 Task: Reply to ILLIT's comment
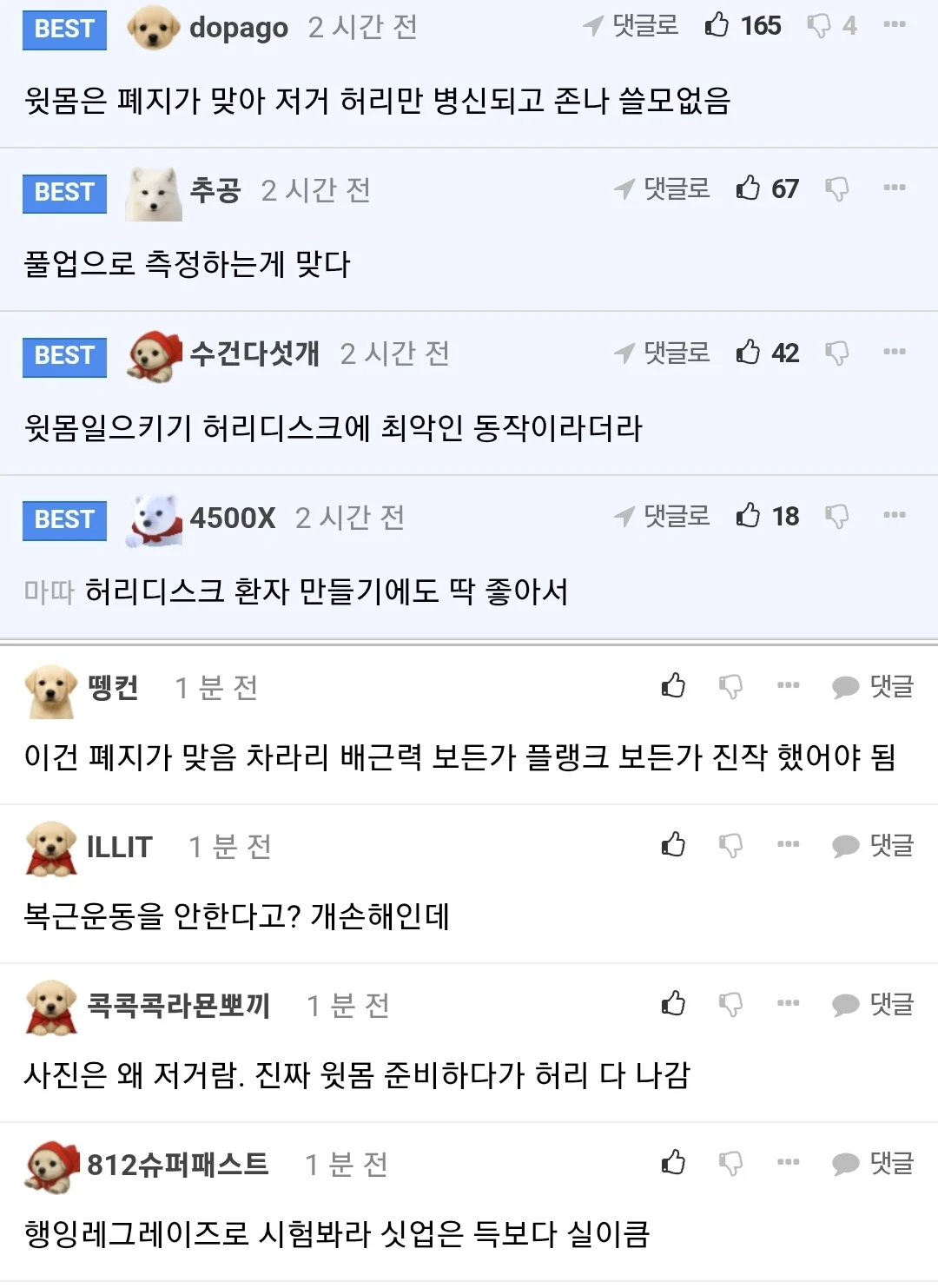pyautogui.click(x=872, y=845)
